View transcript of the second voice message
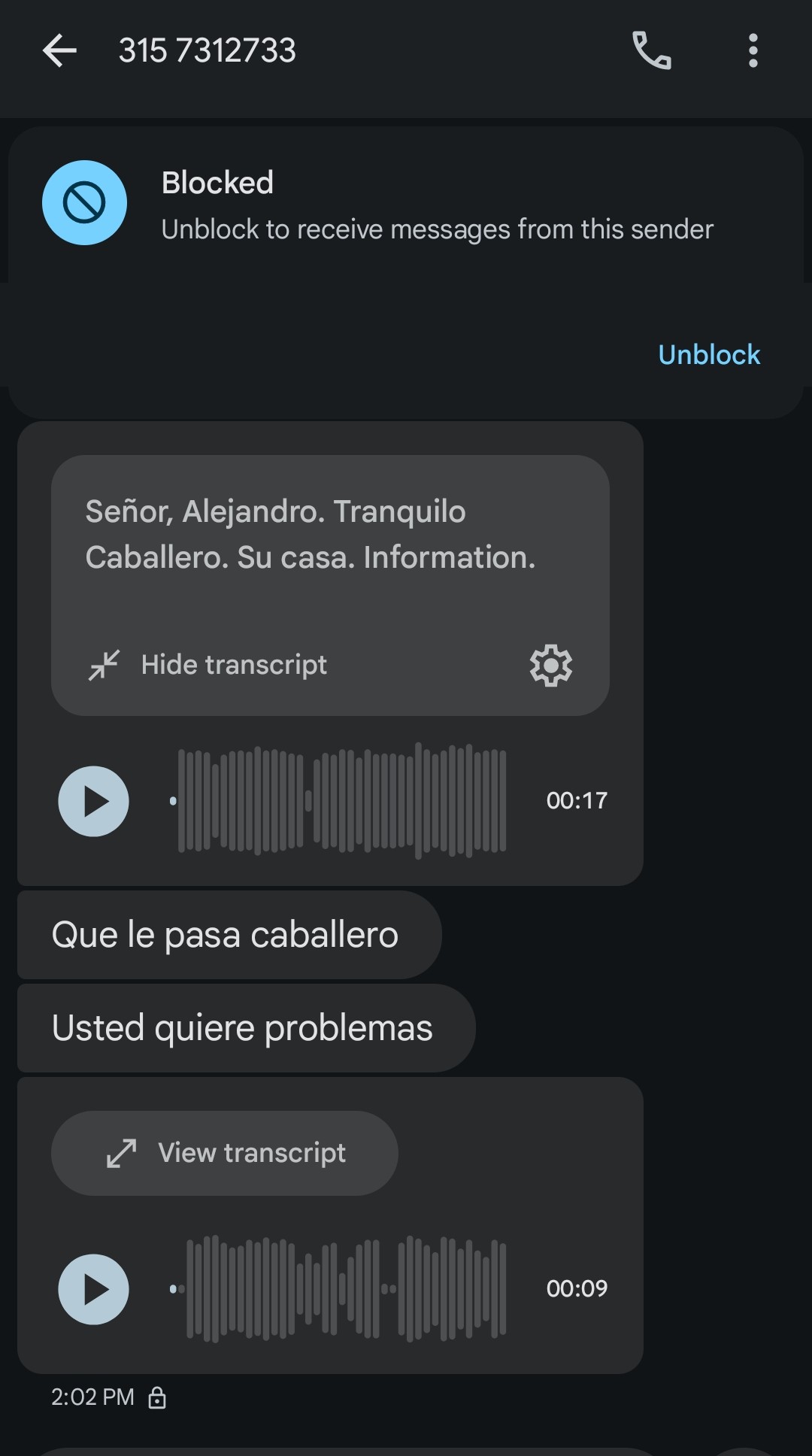This screenshot has height=1456, width=812. (x=225, y=1153)
